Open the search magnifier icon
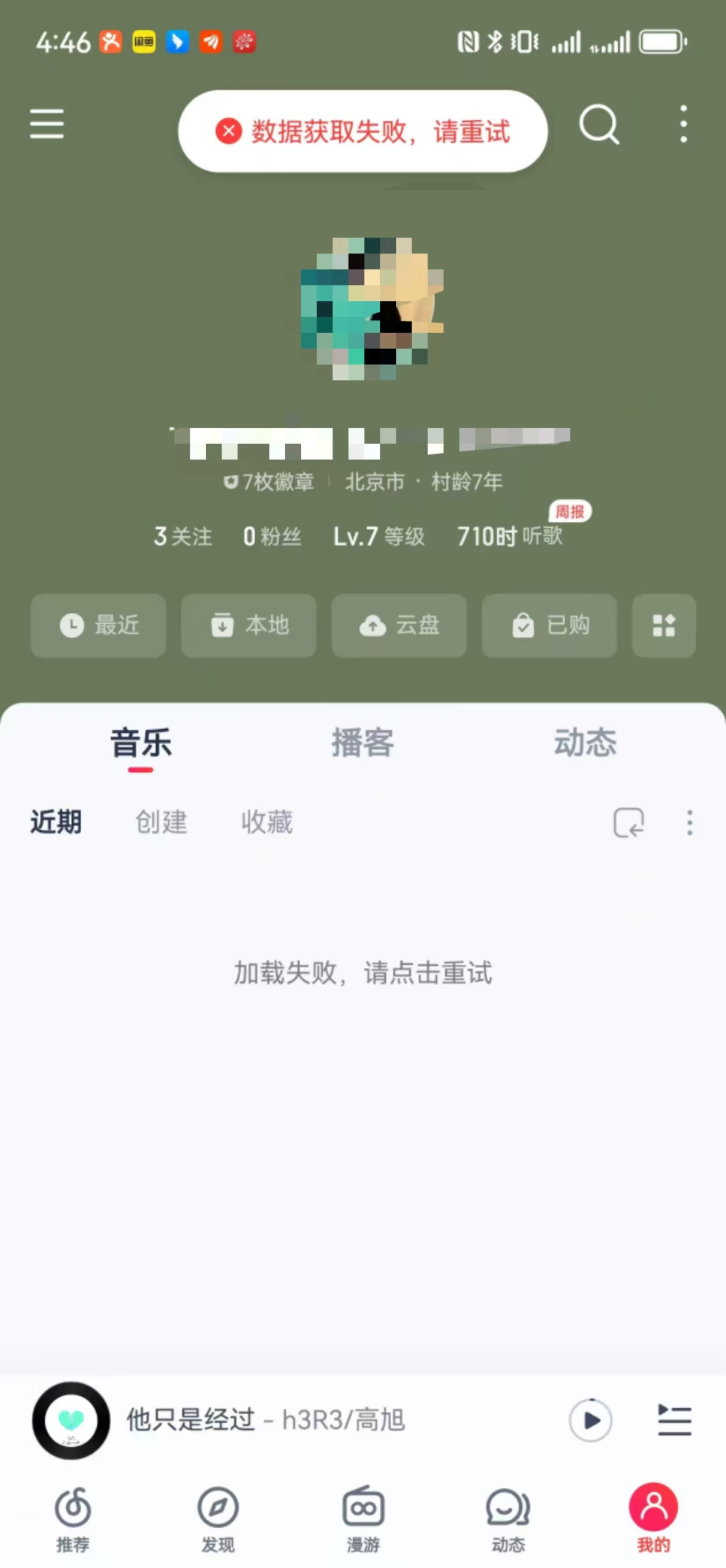This screenshot has width=726, height=1568. pos(599,125)
